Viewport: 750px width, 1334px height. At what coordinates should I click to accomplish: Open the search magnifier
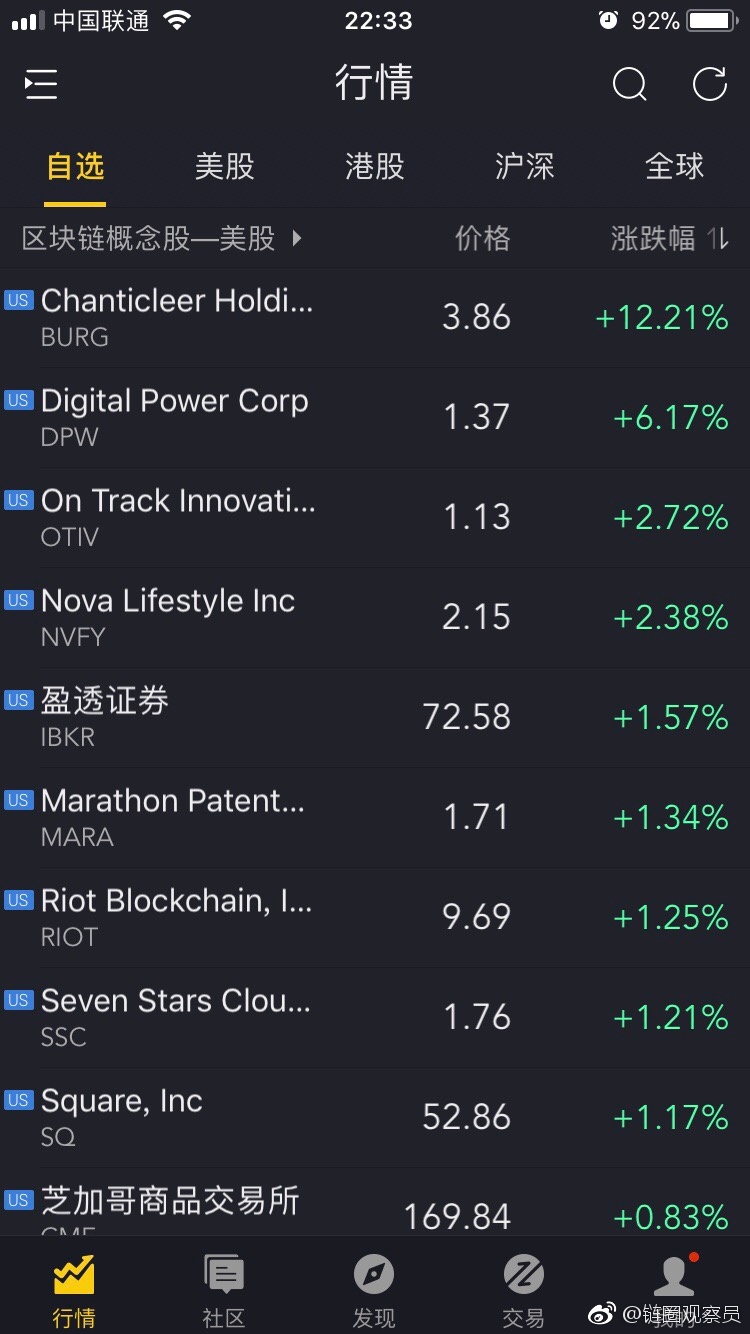coord(629,85)
